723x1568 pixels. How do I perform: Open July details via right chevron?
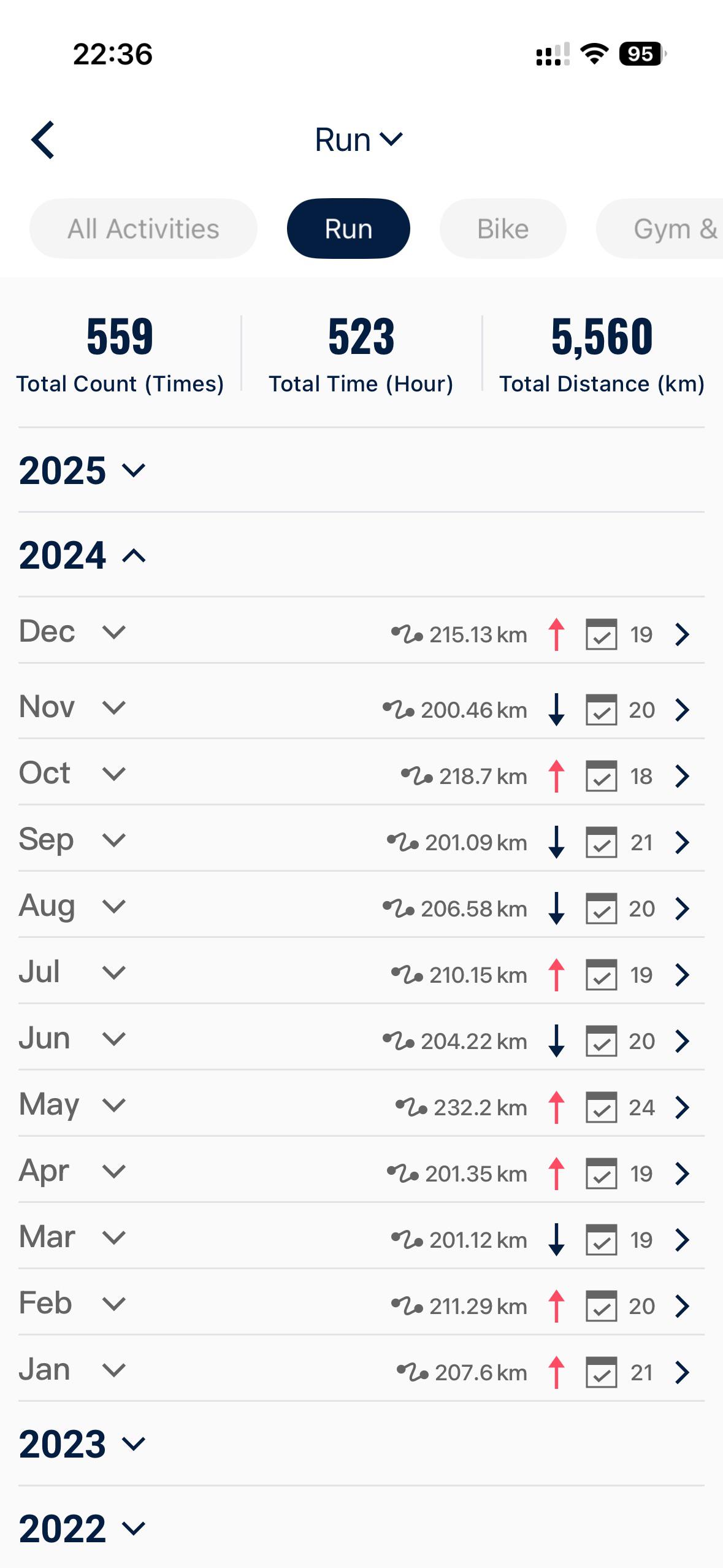coord(682,975)
